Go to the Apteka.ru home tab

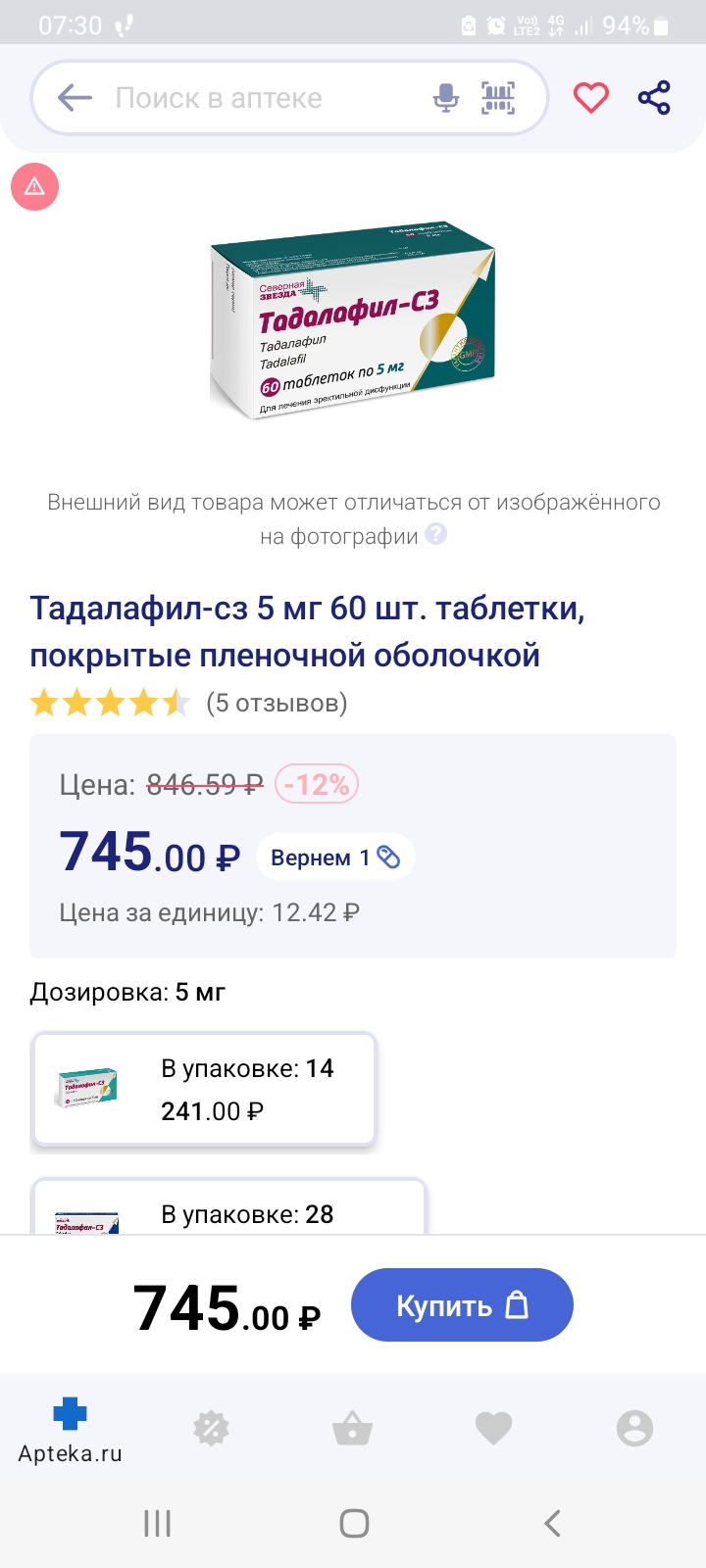(70, 1431)
